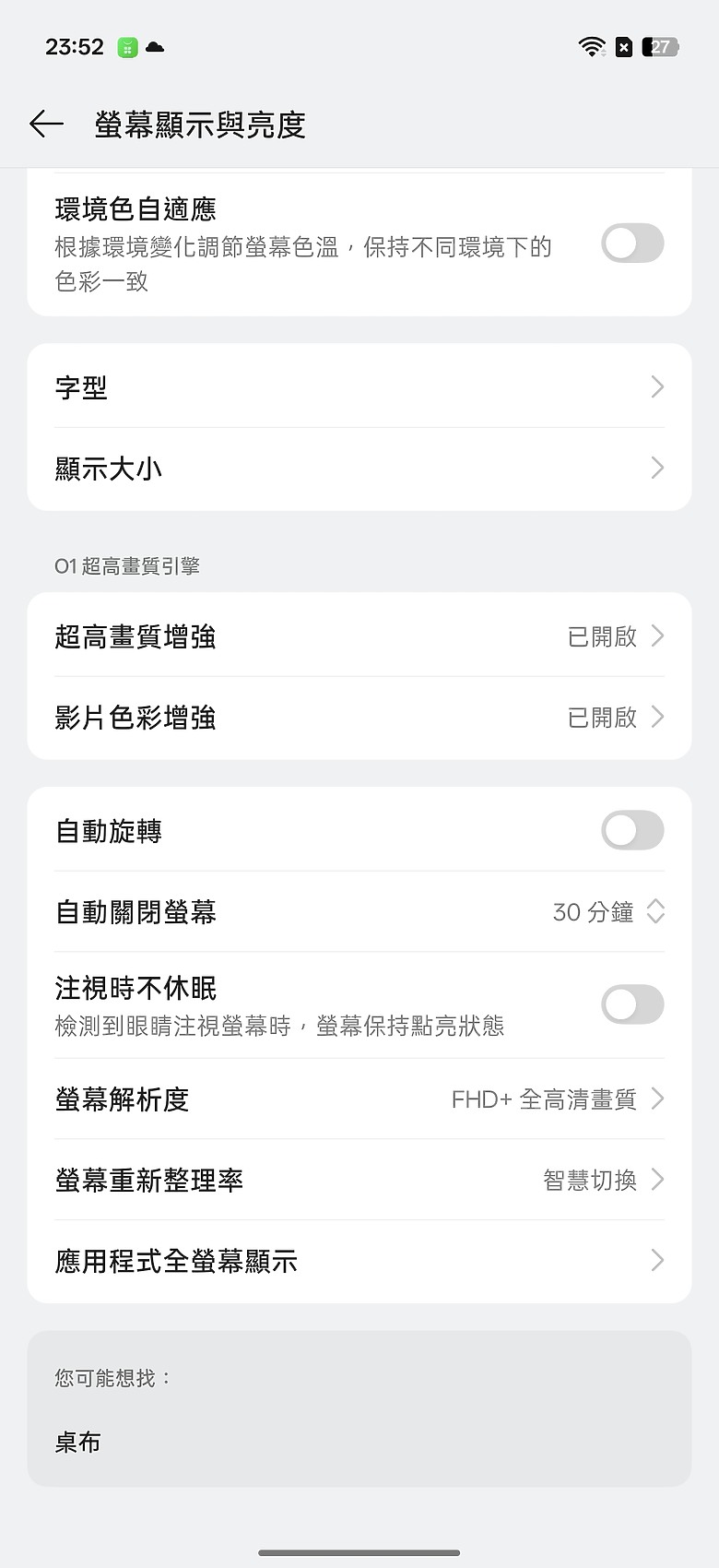Open the 顯示大小 display size options
Screen dimensions: 719x1568
pos(359,469)
